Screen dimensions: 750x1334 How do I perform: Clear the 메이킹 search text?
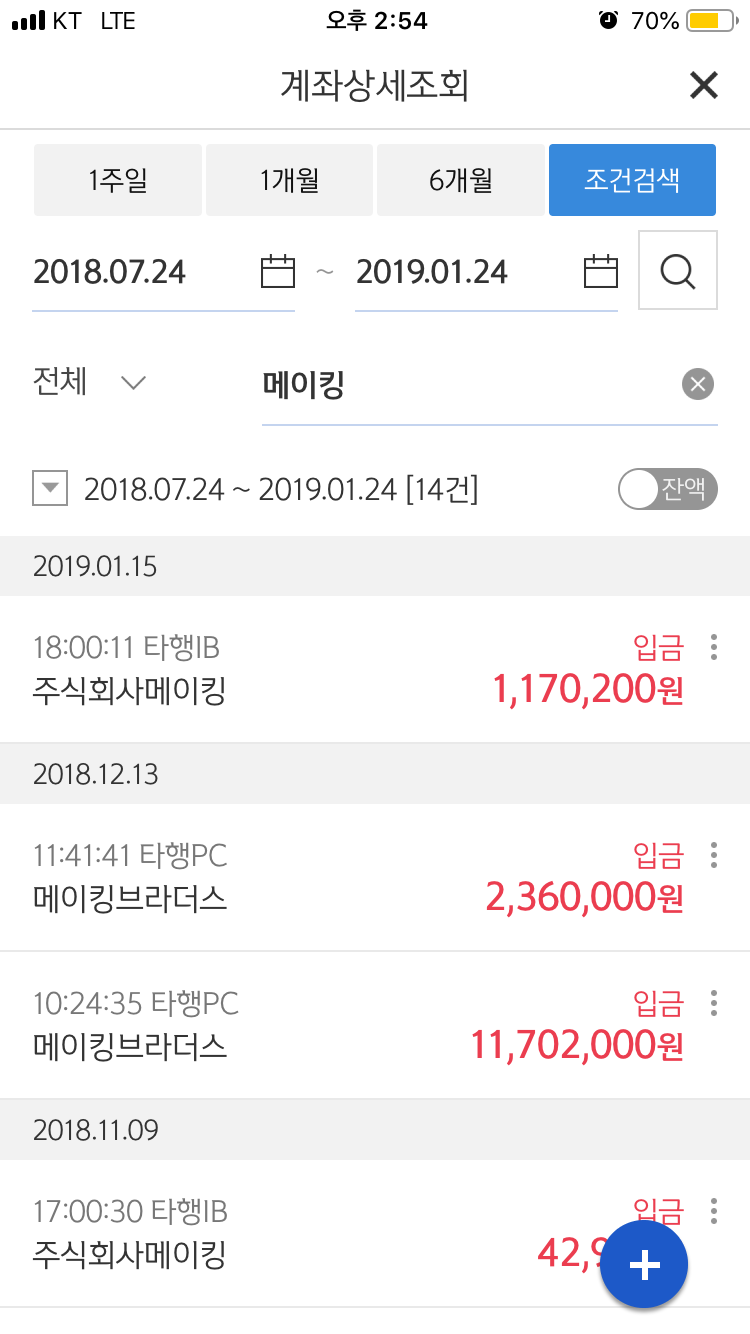(x=698, y=385)
